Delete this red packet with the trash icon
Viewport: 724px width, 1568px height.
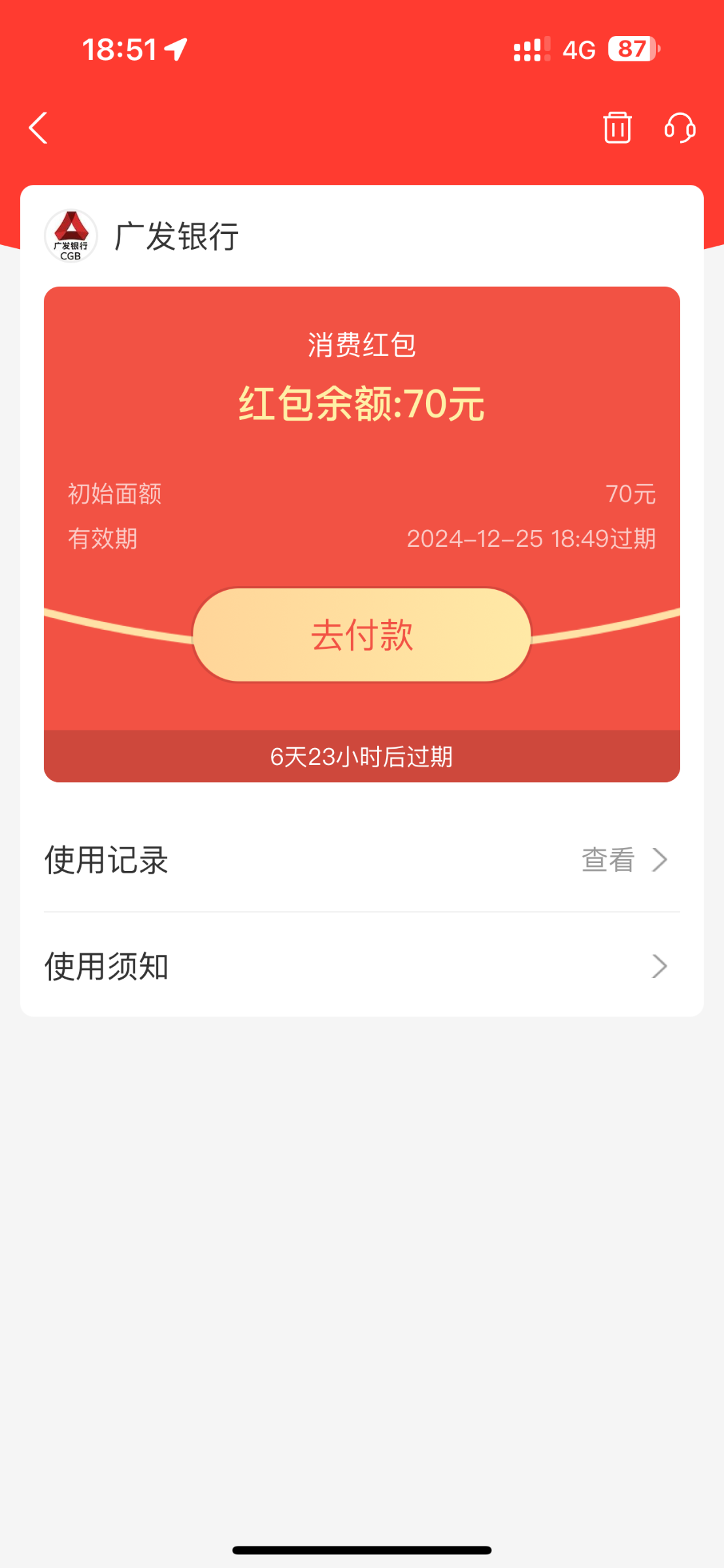point(617,127)
